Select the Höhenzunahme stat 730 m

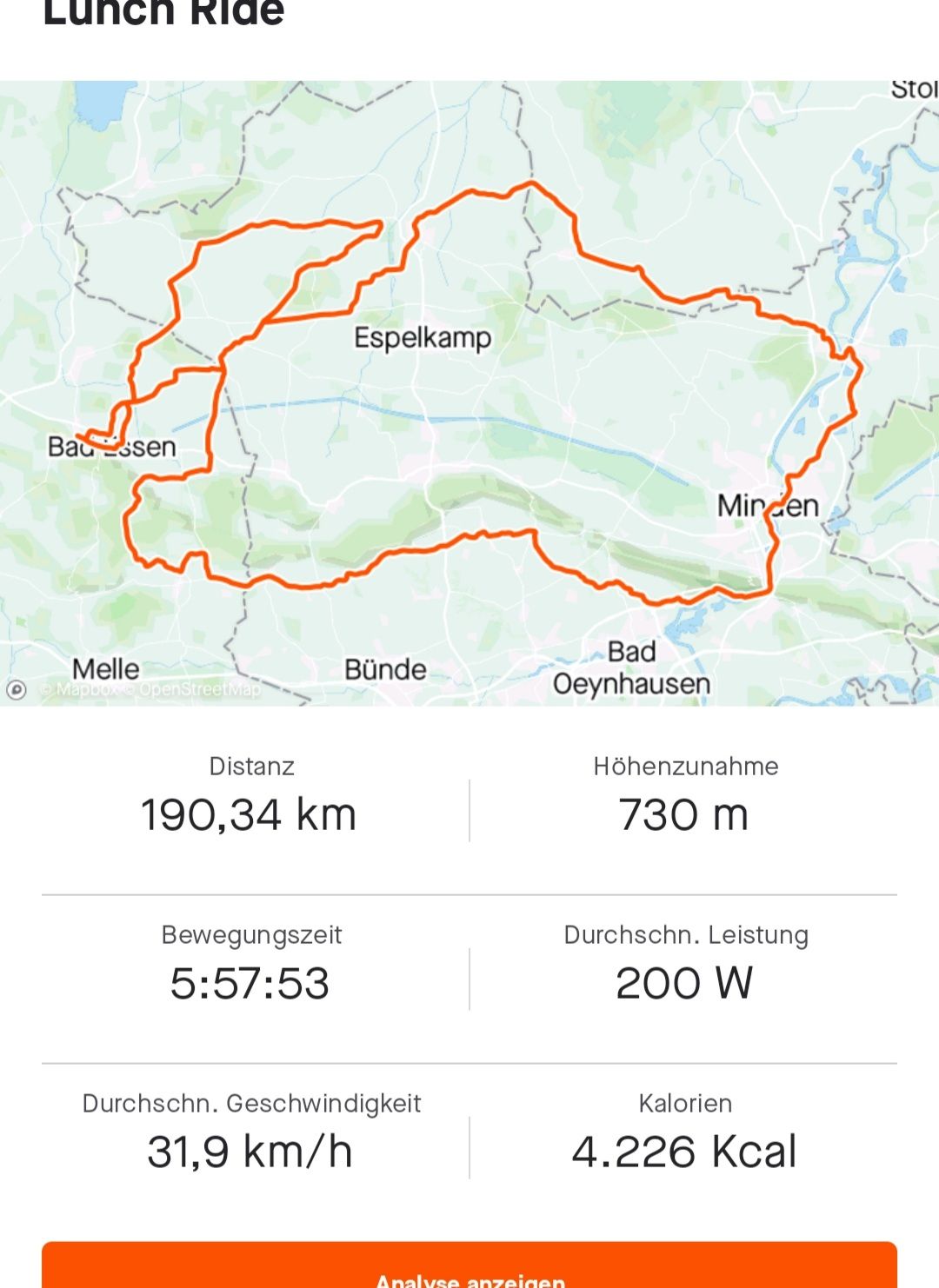(687, 815)
